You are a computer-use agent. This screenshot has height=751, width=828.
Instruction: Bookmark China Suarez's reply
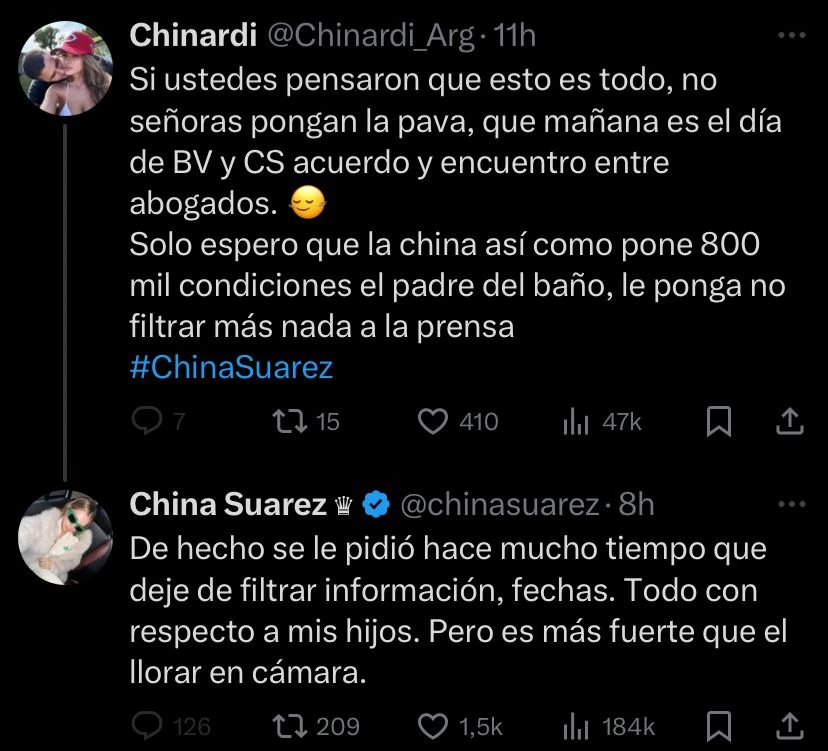(718, 725)
